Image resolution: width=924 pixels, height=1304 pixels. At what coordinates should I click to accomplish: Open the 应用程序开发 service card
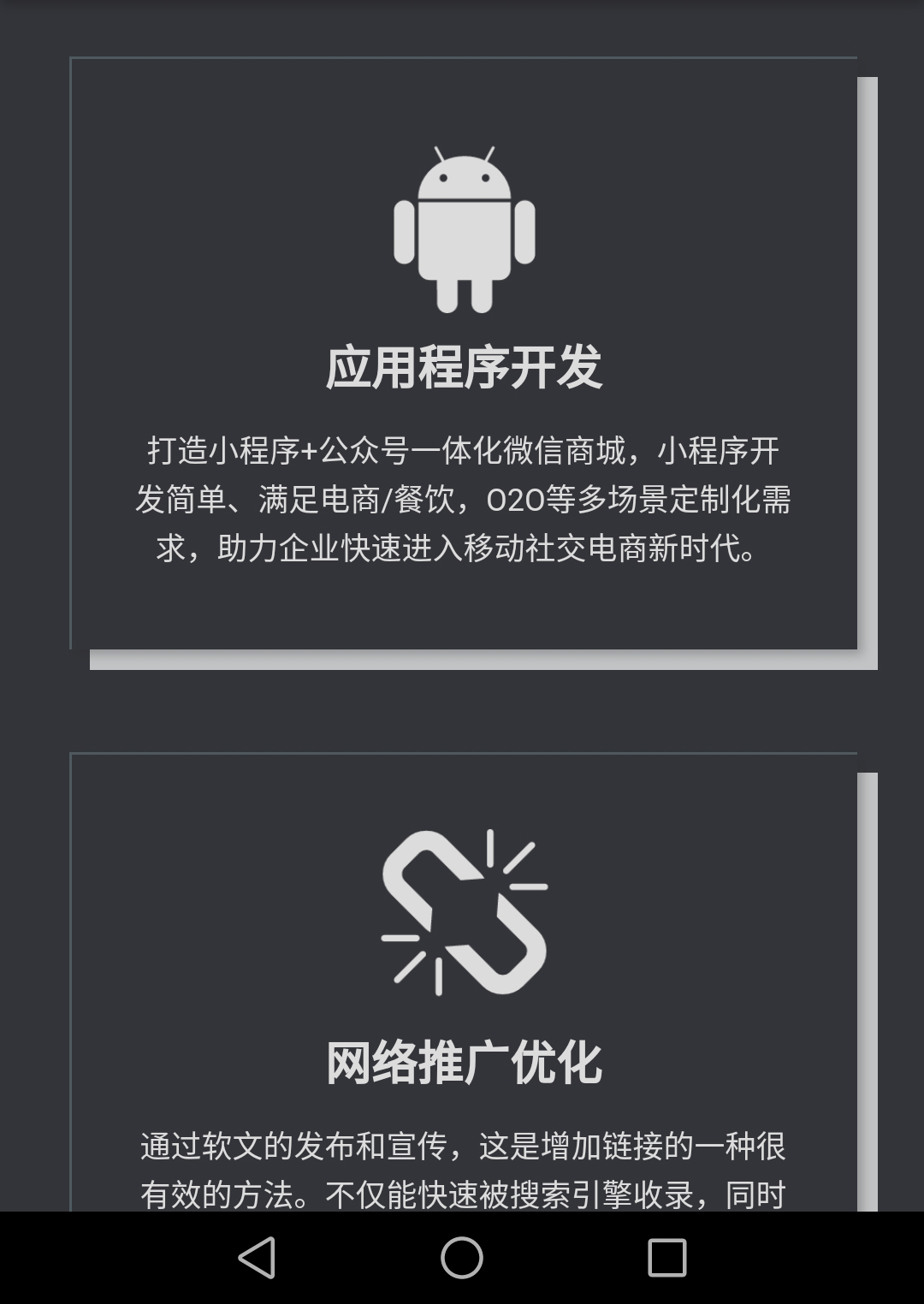pyautogui.click(x=464, y=368)
